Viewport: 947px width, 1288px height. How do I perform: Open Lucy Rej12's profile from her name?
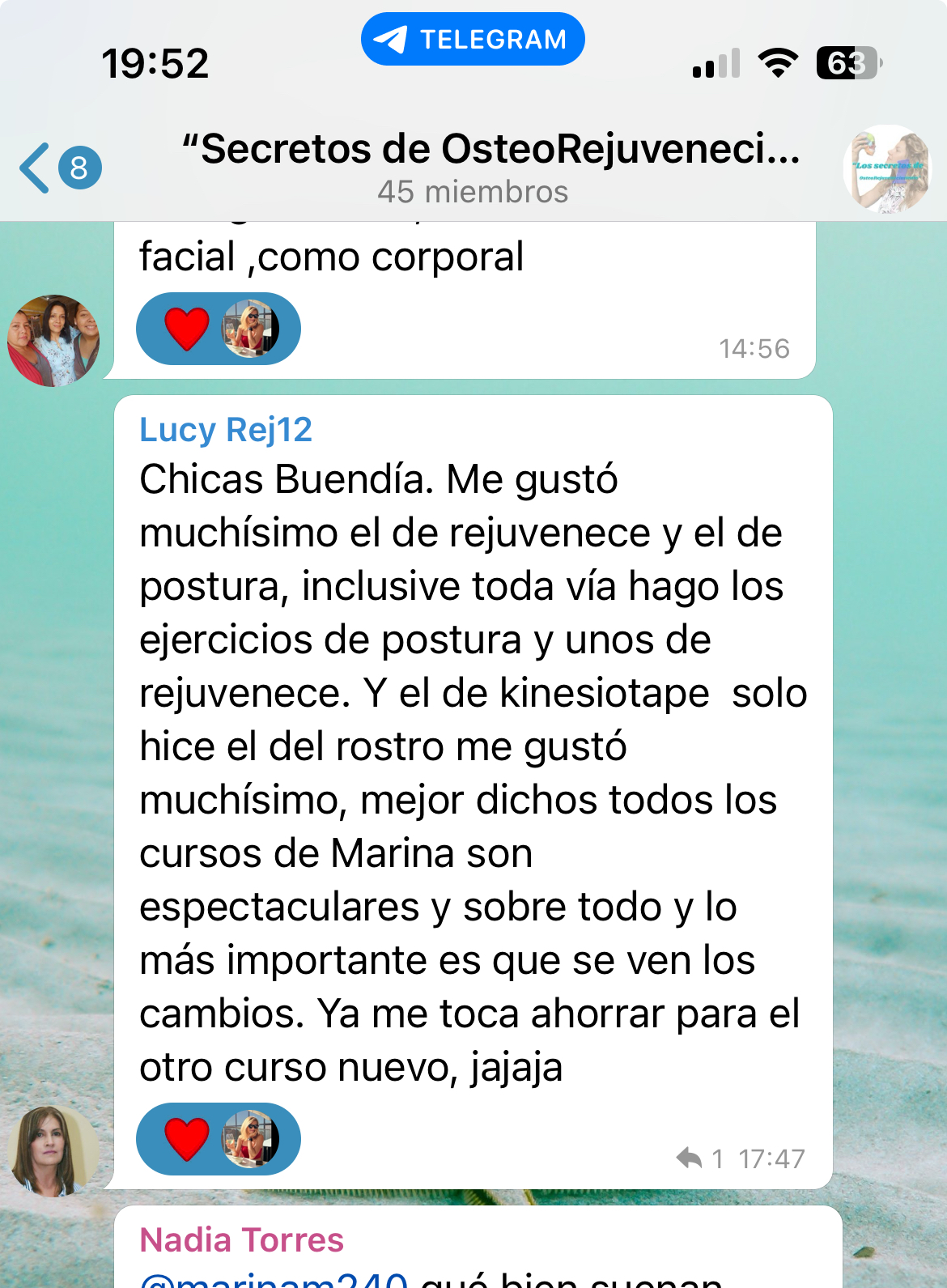[226, 430]
